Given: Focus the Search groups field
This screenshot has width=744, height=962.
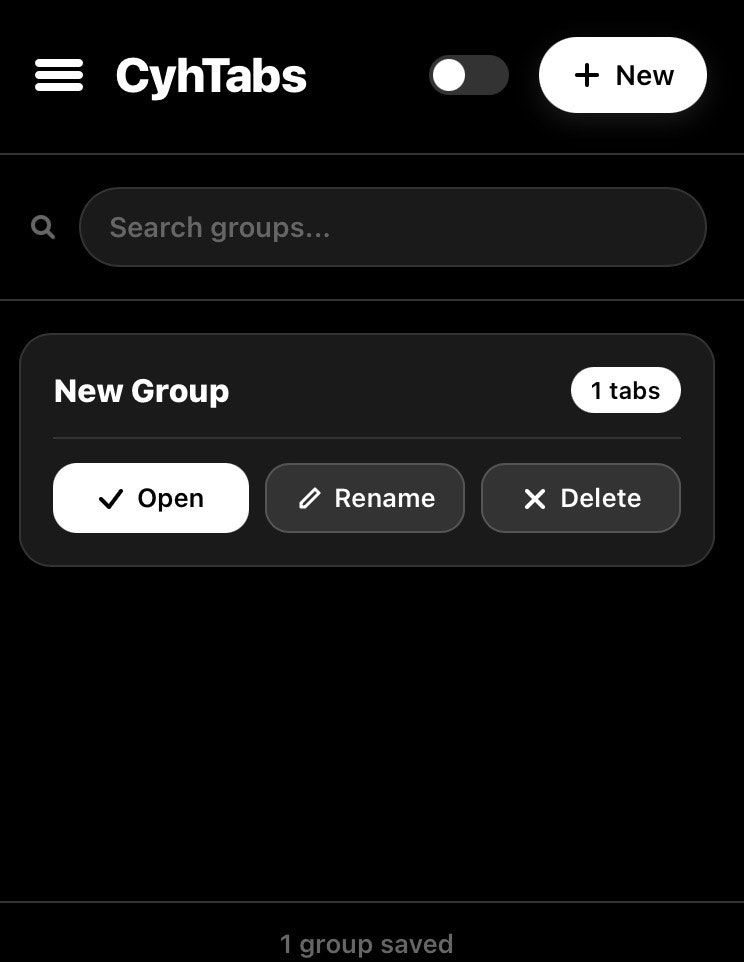Looking at the screenshot, I should click(392, 227).
